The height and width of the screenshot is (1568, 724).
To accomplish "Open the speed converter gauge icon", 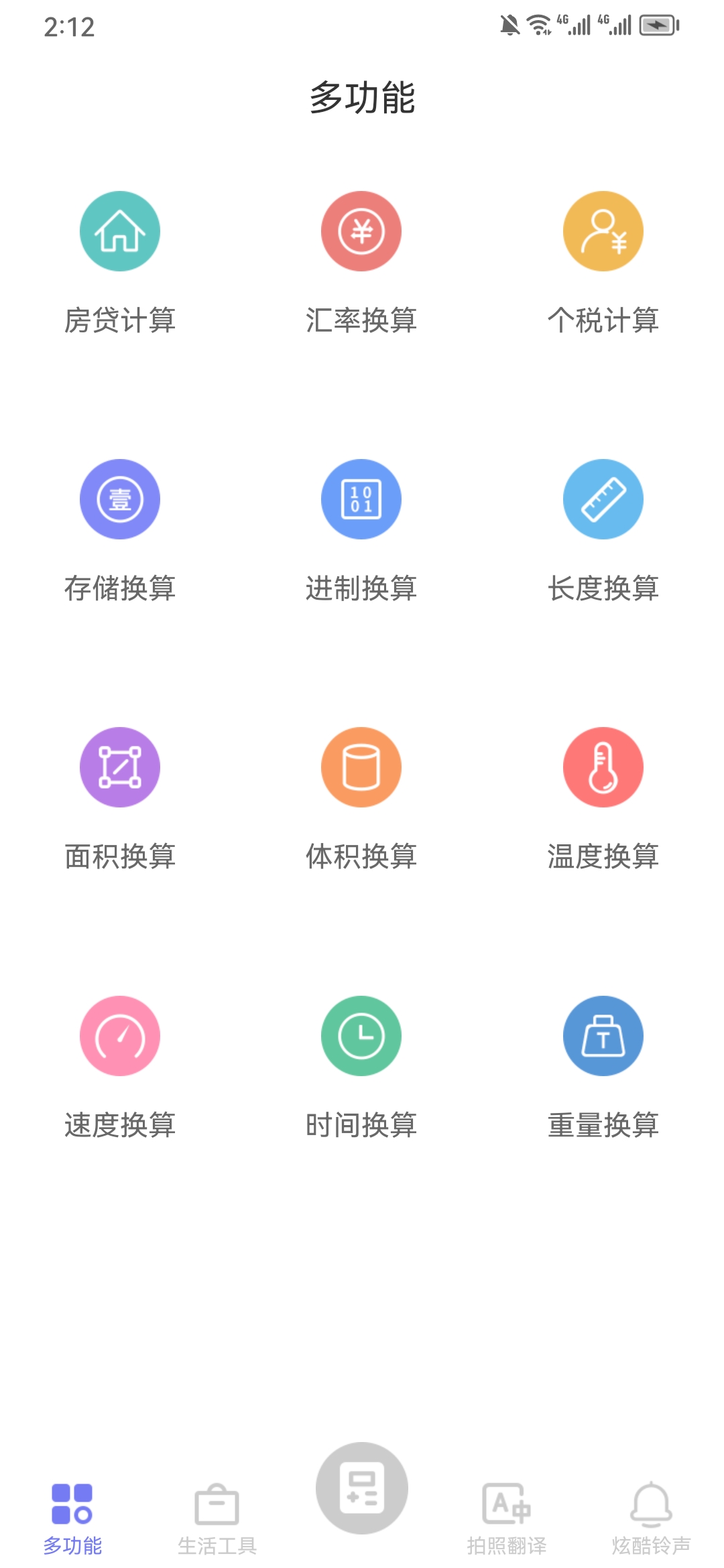I will (119, 1035).
